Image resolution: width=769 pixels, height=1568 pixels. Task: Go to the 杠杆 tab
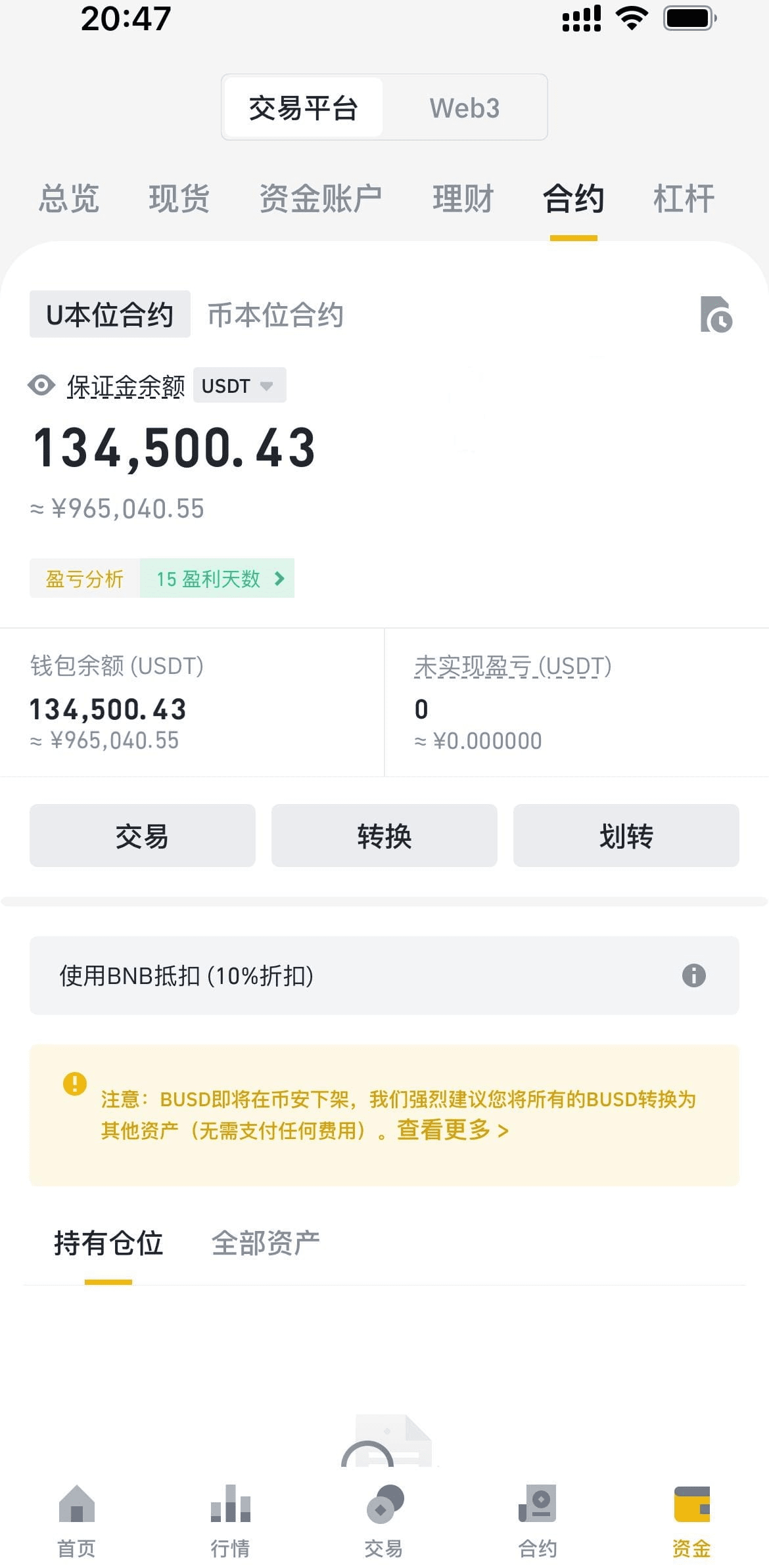pos(684,198)
